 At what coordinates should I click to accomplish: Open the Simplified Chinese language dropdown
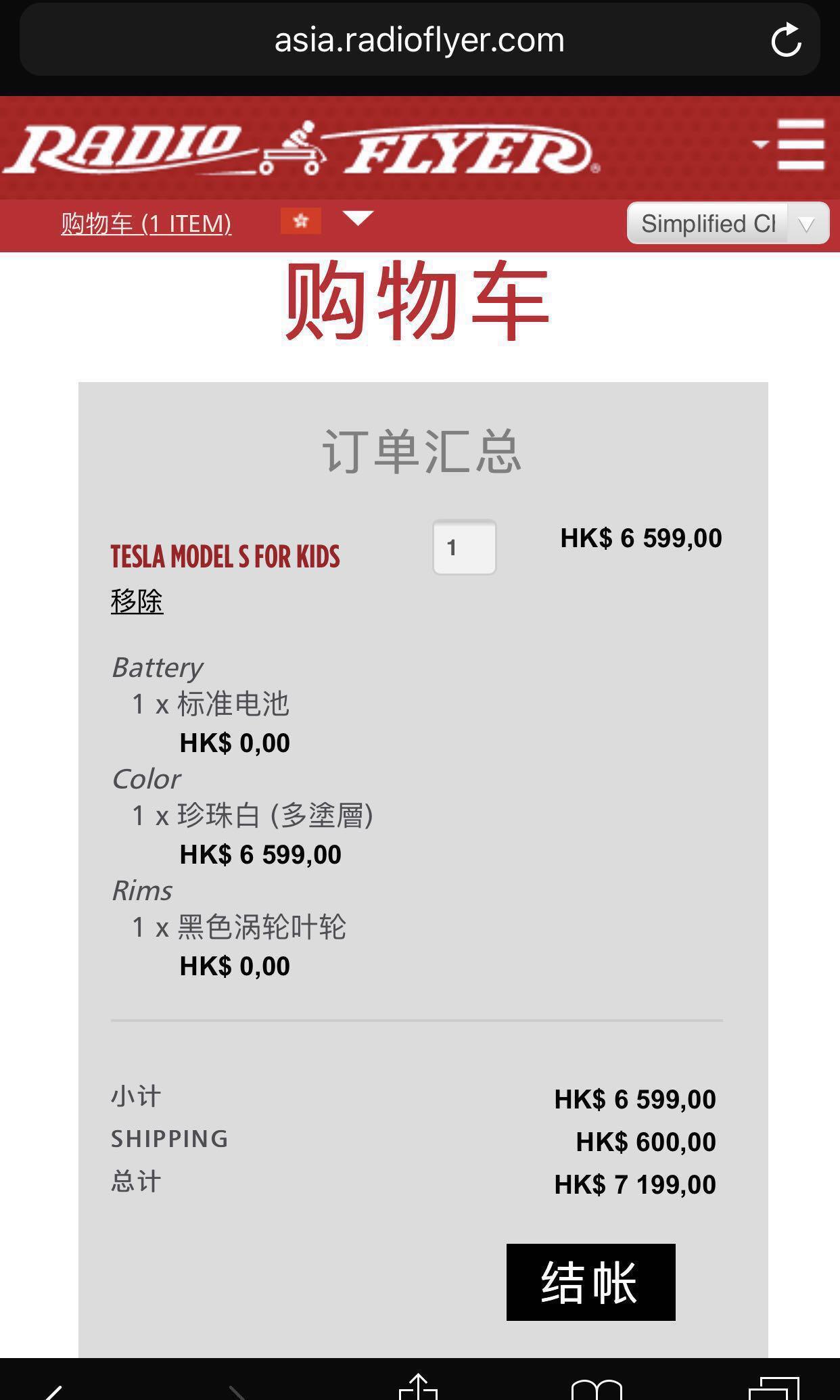coord(709,223)
